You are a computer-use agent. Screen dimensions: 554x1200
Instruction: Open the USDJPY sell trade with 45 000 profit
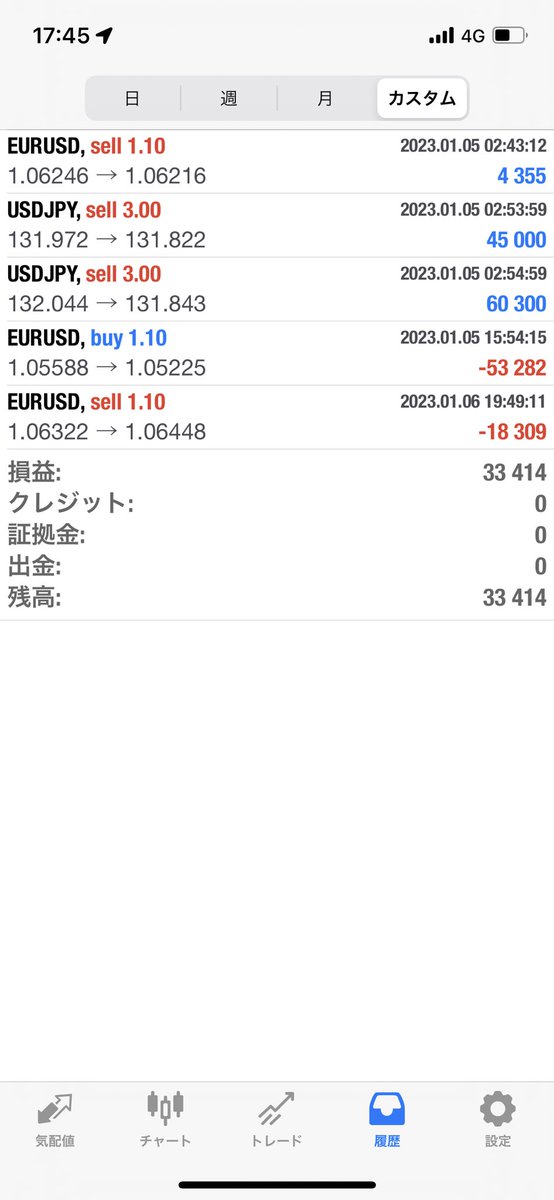point(277,226)
